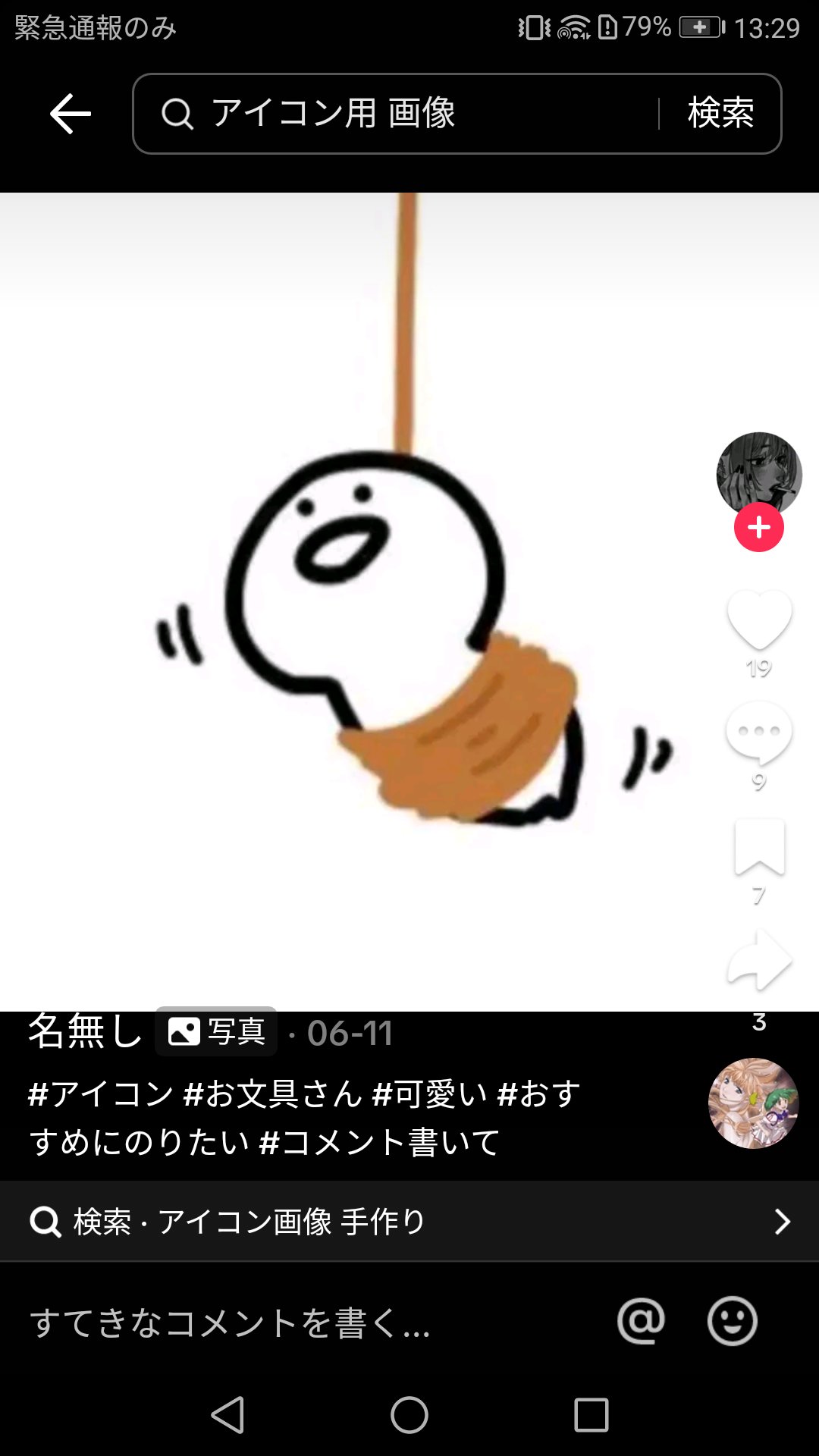Tap the @ mention icon
Viewport: 819px width, 1456px height.
coord(641,1321)
